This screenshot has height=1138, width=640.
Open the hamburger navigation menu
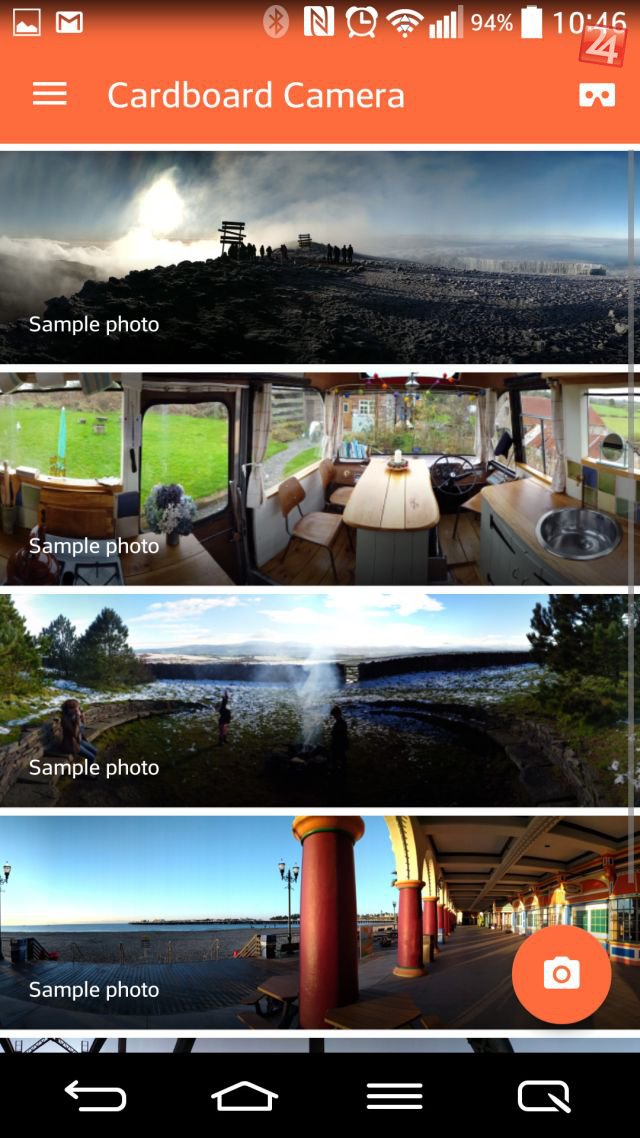pos(49,95)
